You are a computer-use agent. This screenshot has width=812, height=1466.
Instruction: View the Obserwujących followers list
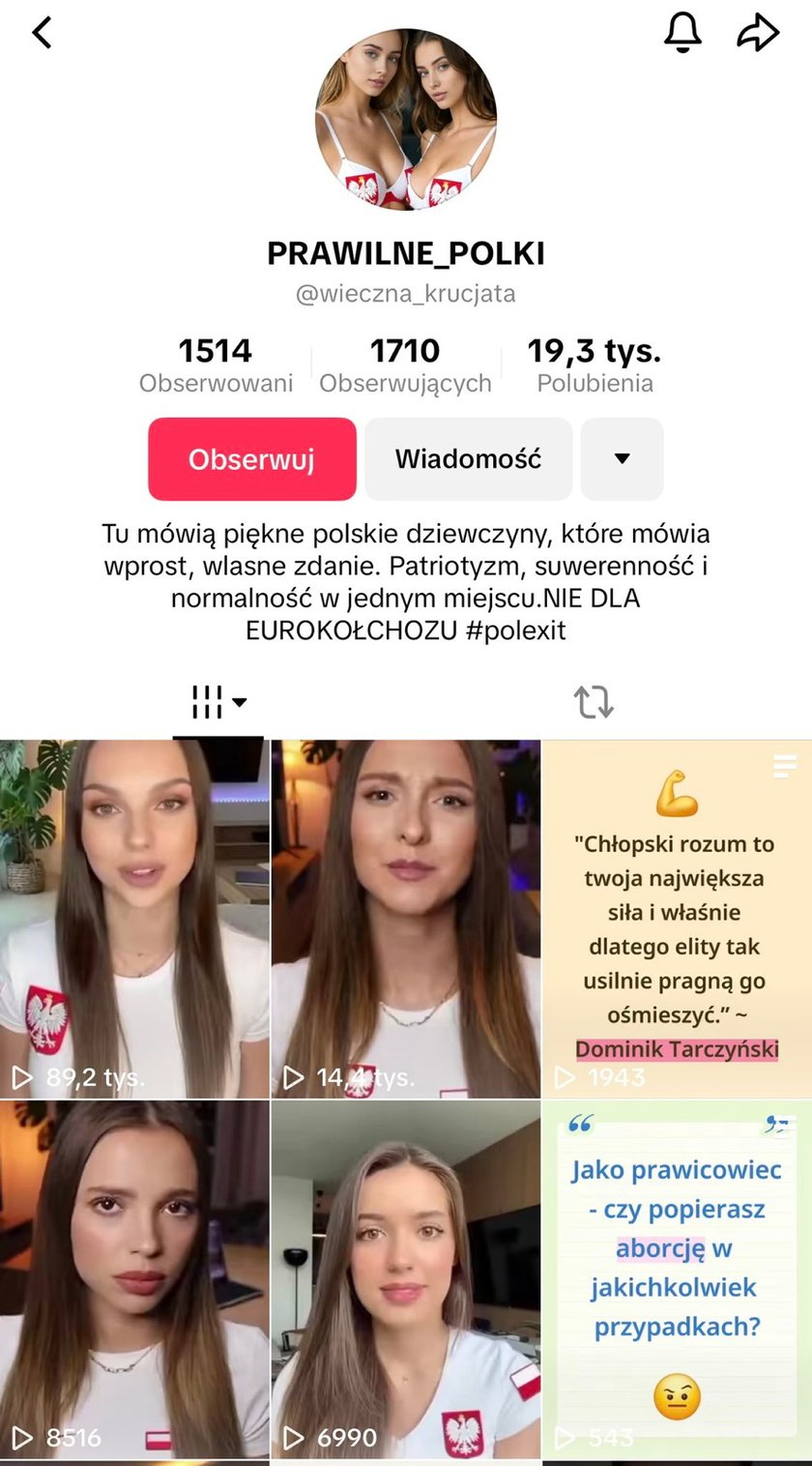coord(405,365)
